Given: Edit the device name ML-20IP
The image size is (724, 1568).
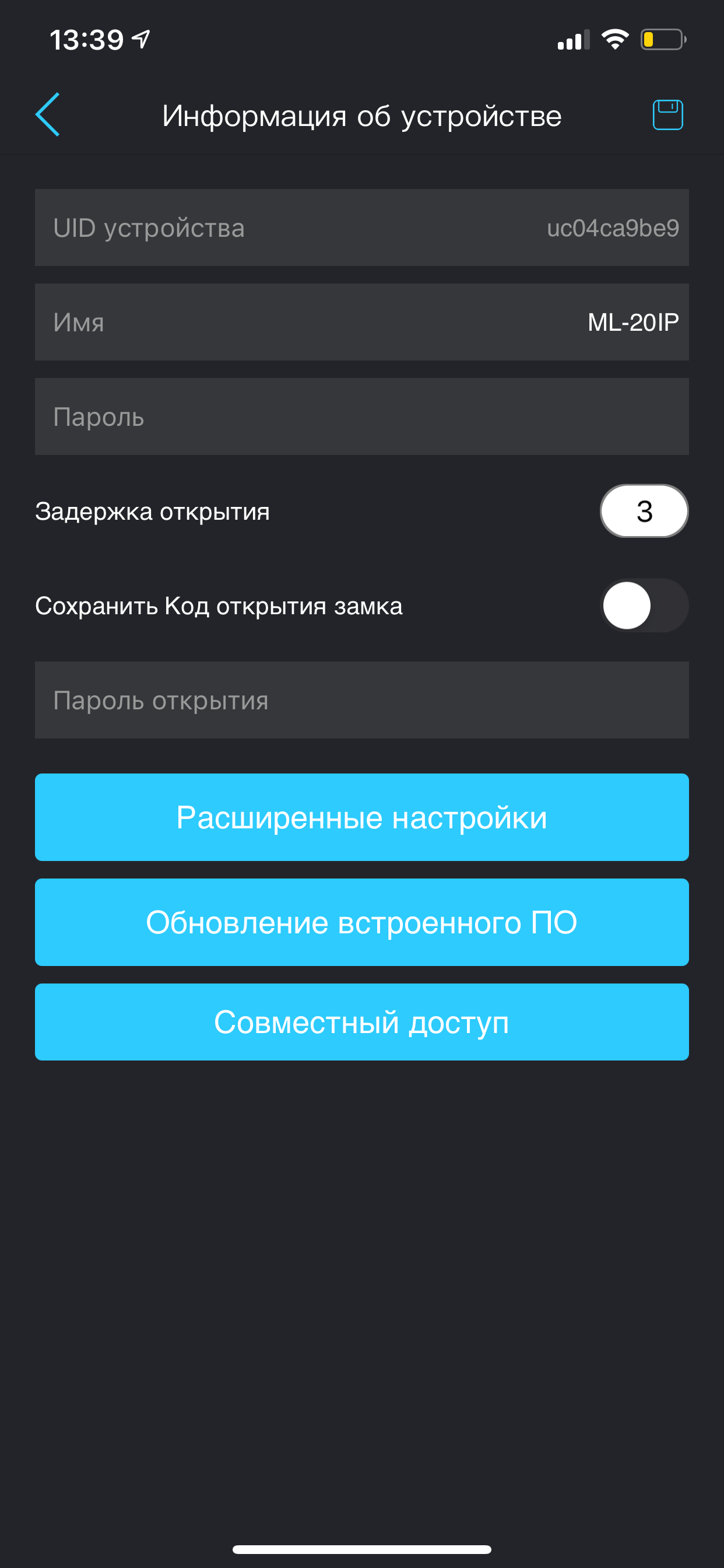Looking at the screenshot, I should 361,323.
